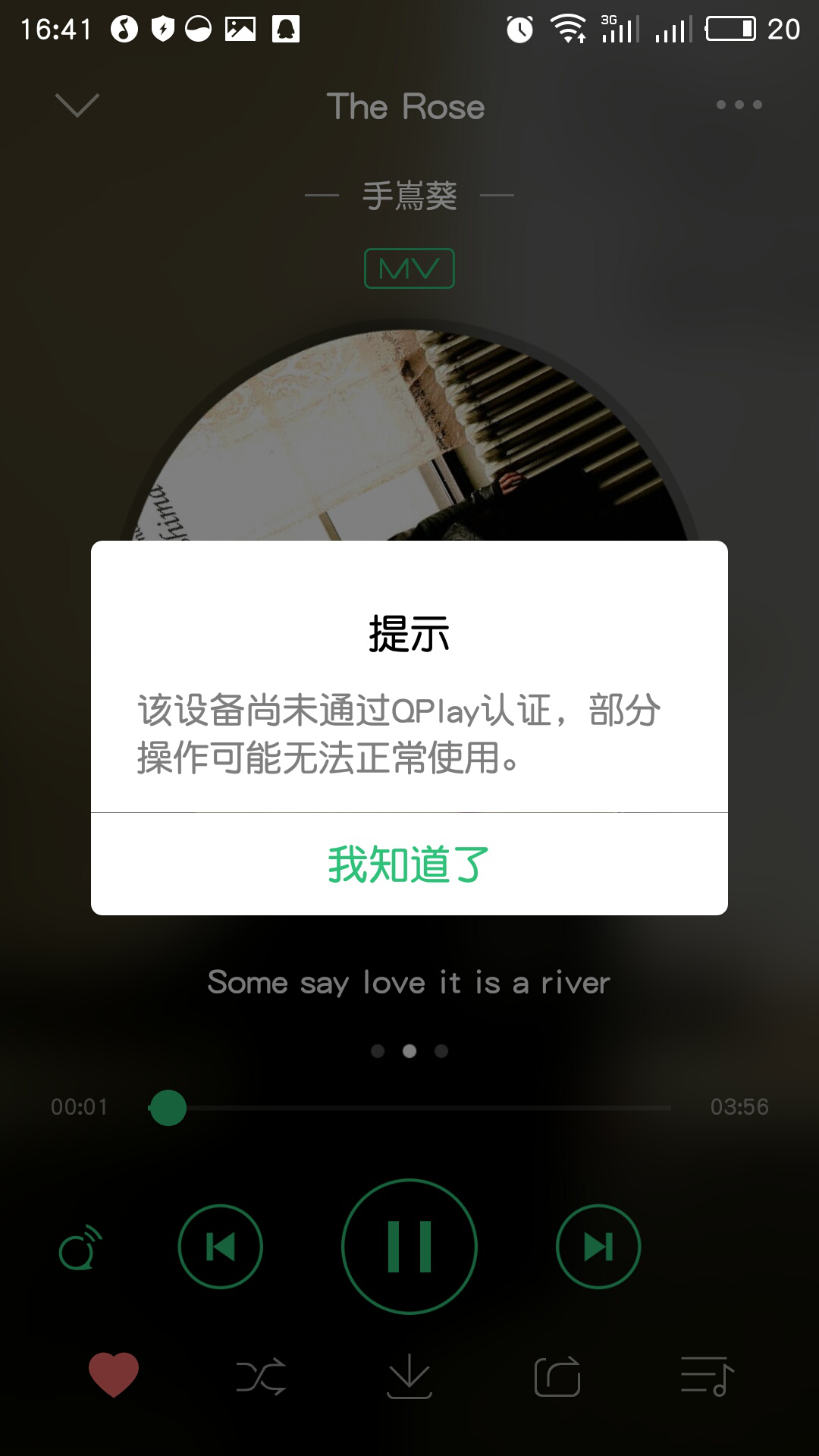
Task: Pause the current song
Action: [x=409, y=1247]
